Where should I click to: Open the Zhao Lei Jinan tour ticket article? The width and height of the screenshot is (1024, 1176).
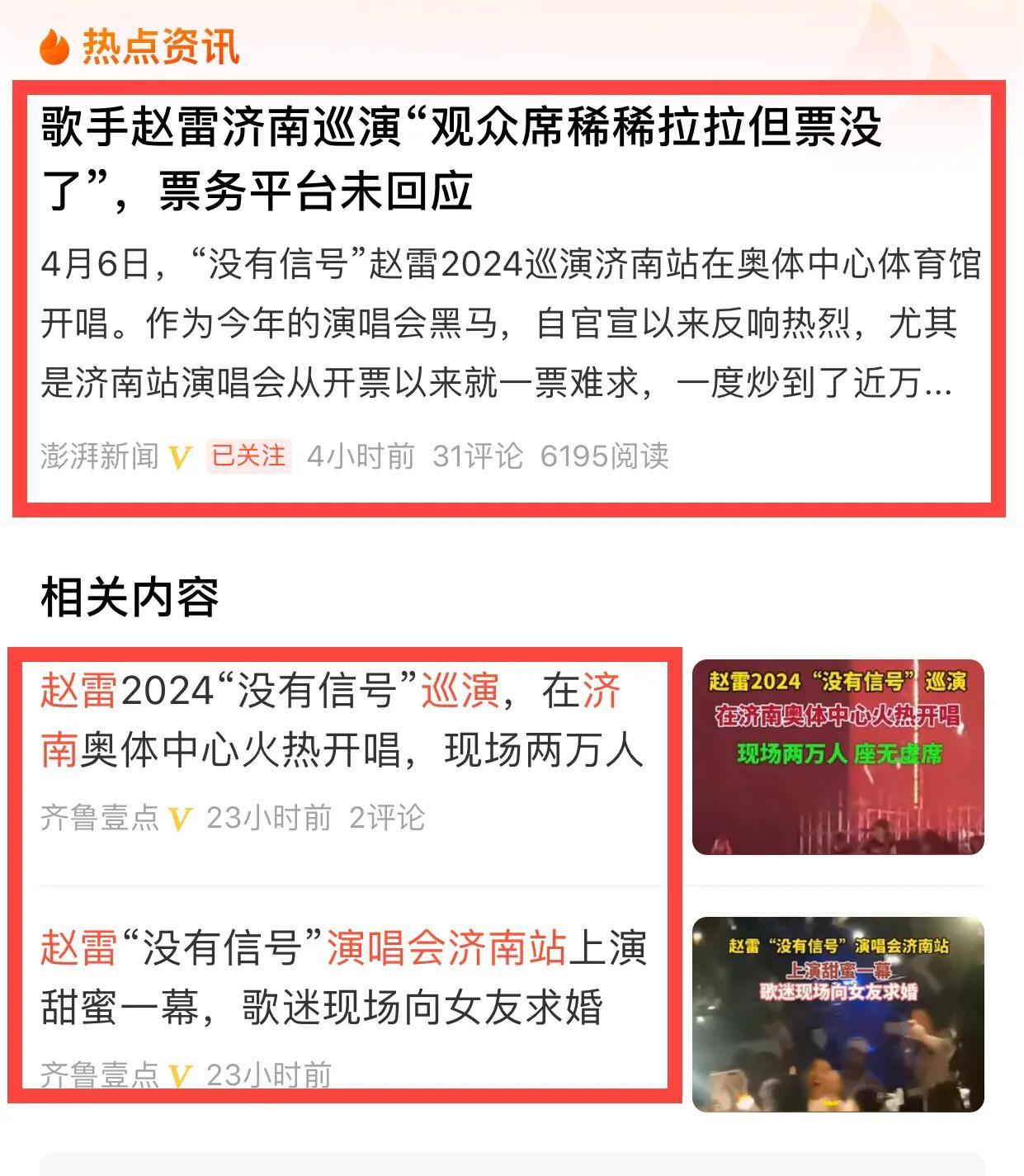click(462, 158)
